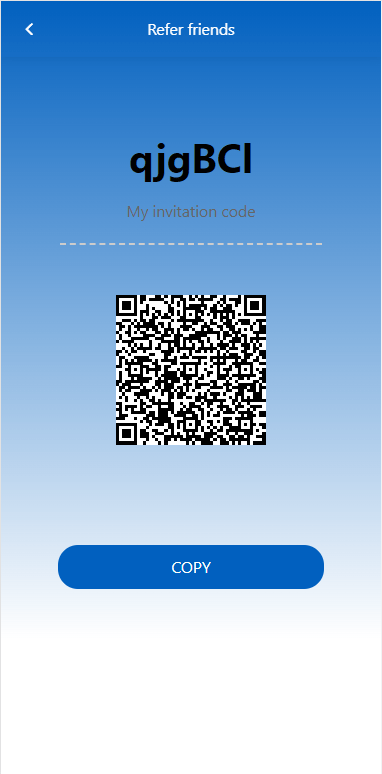Go back from Refer friends

coord(29,30)
